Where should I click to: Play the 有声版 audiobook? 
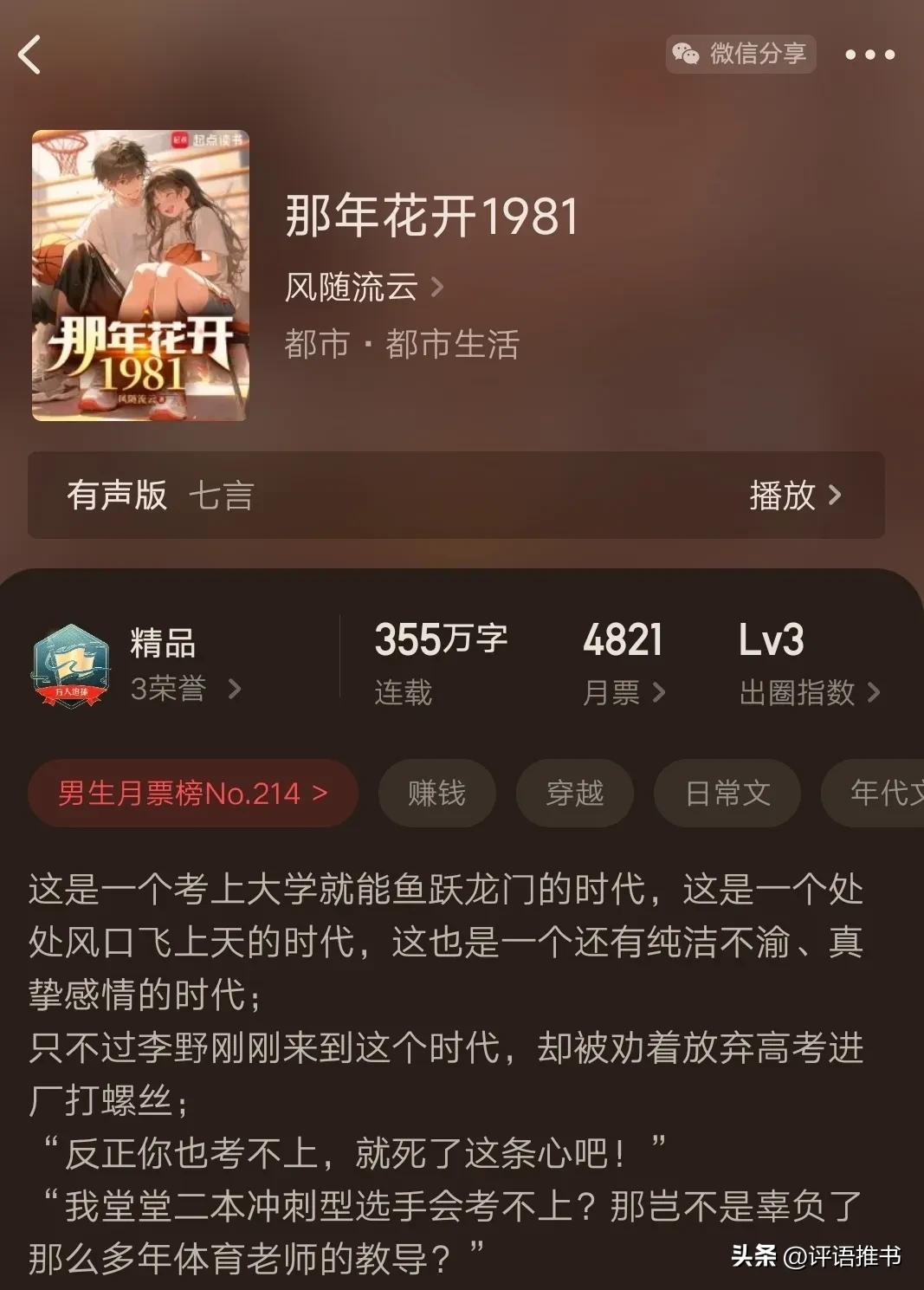coord(795,495)
